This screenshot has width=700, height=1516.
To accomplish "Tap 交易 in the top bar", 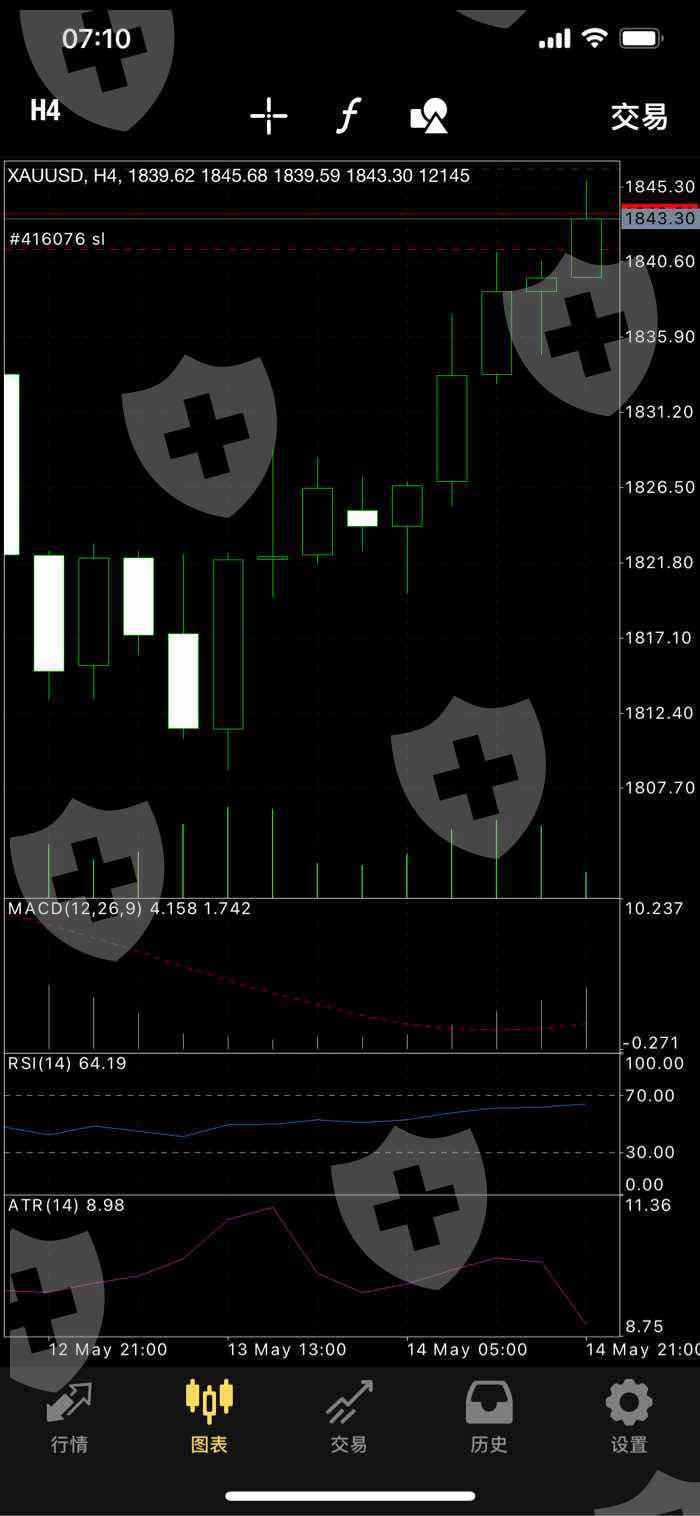I will pos(638,116).
